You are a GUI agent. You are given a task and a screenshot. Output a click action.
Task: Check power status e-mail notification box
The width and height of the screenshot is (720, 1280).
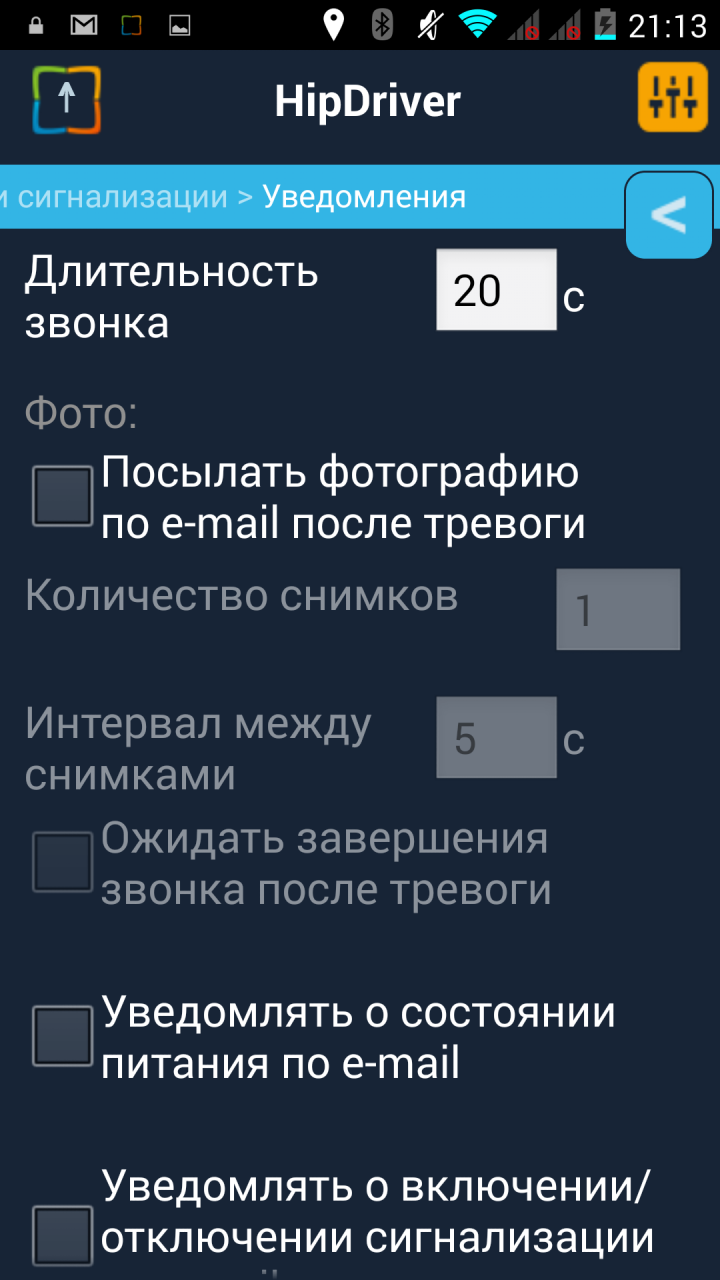[x=63, y=1036]
